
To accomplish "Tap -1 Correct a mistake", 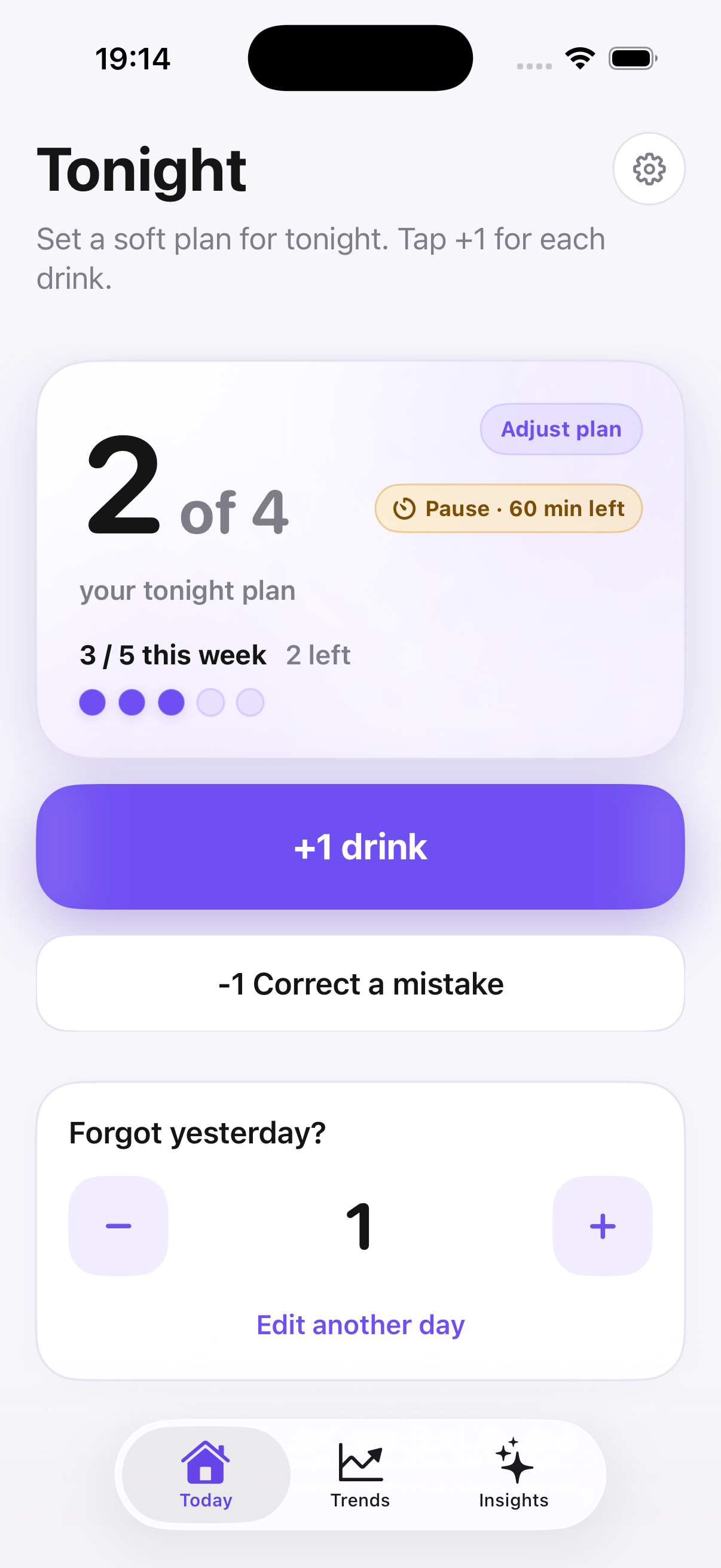I will (x=360, y=984).
